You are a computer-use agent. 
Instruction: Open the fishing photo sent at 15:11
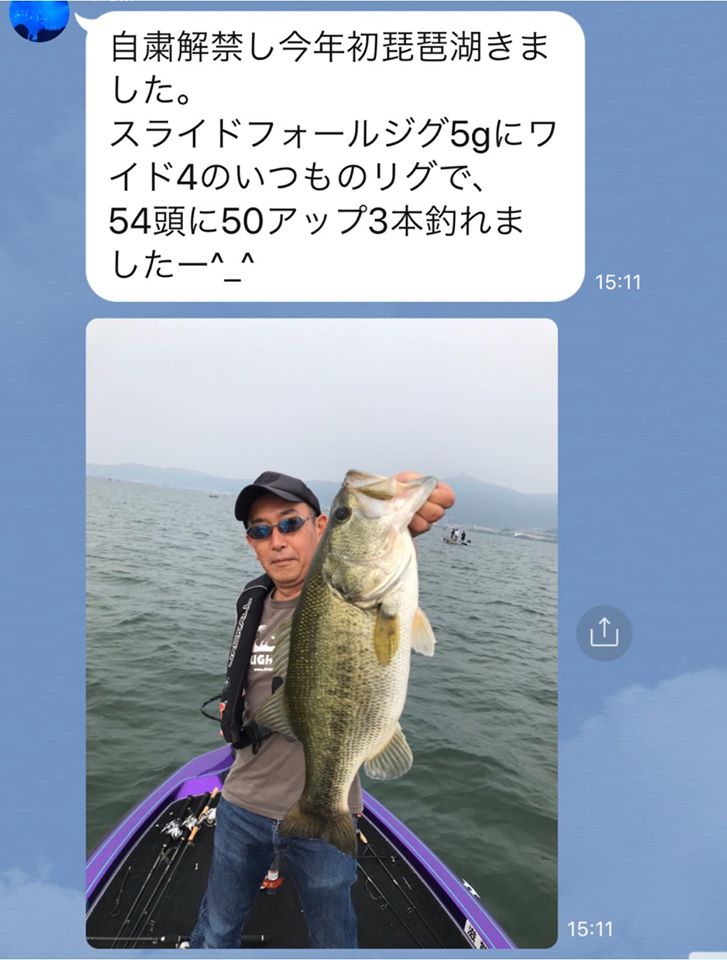click(x=321, y=632)
